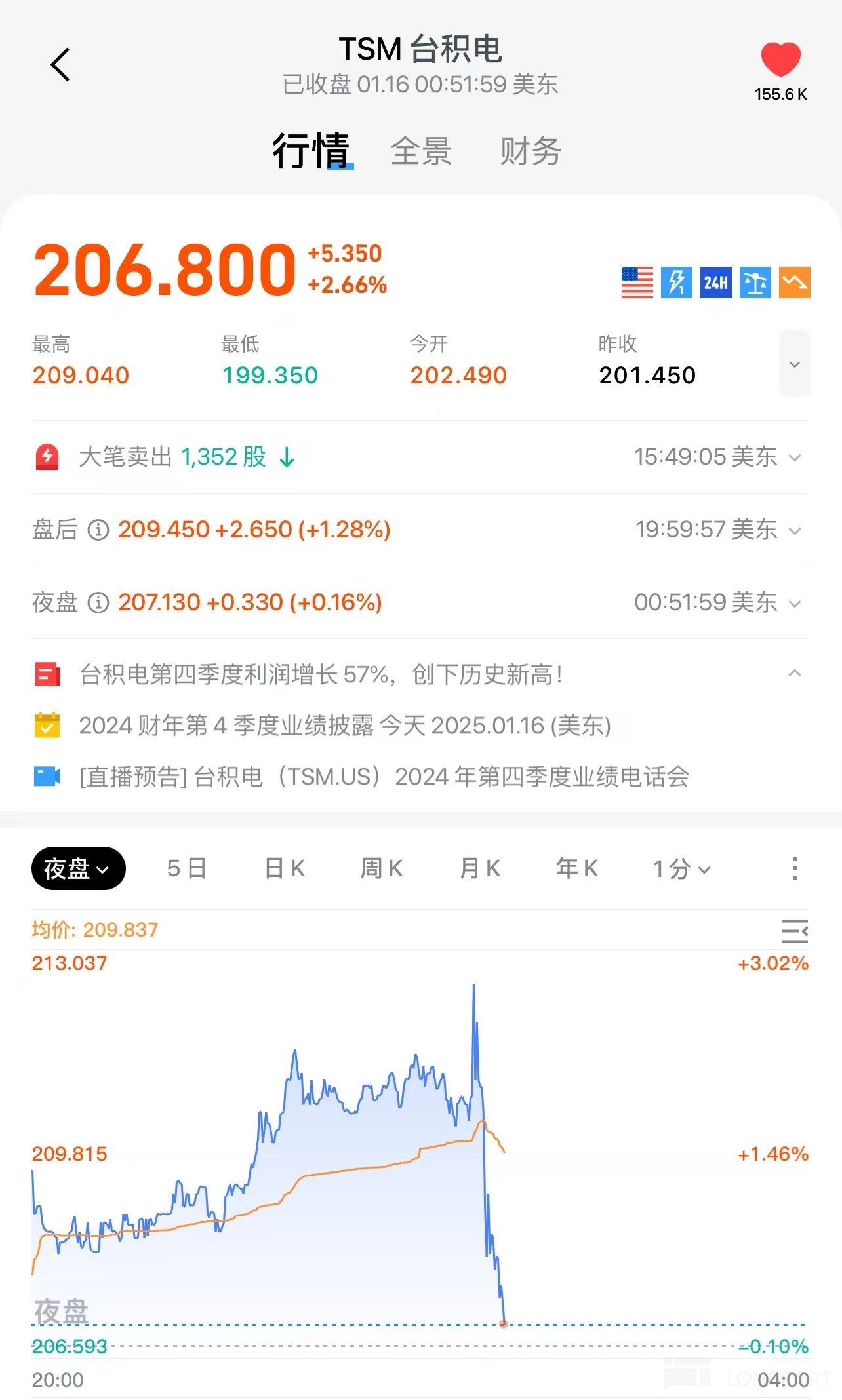Go back using the top-left arrow
Screen dimensions: 842x1400
click(60, 65)
